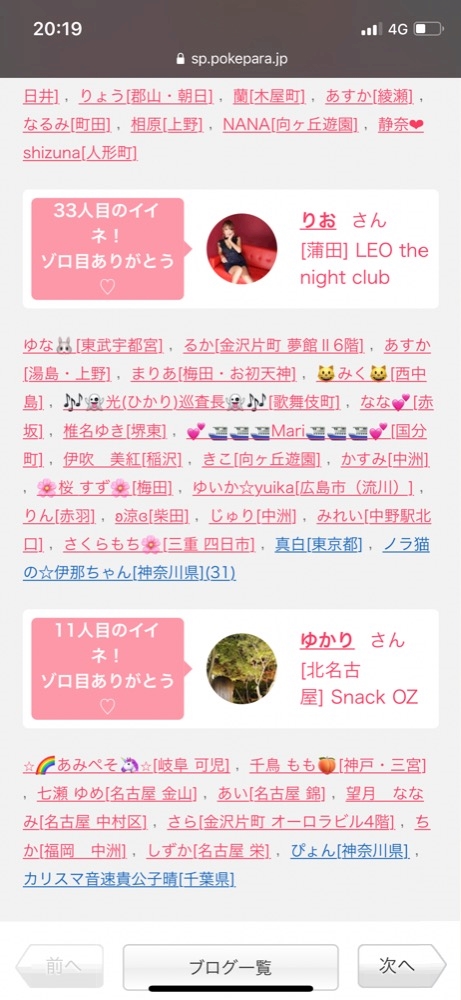Tap the sp.pokepara.jp address bar
461x1000 pixels.
[231, 59]
